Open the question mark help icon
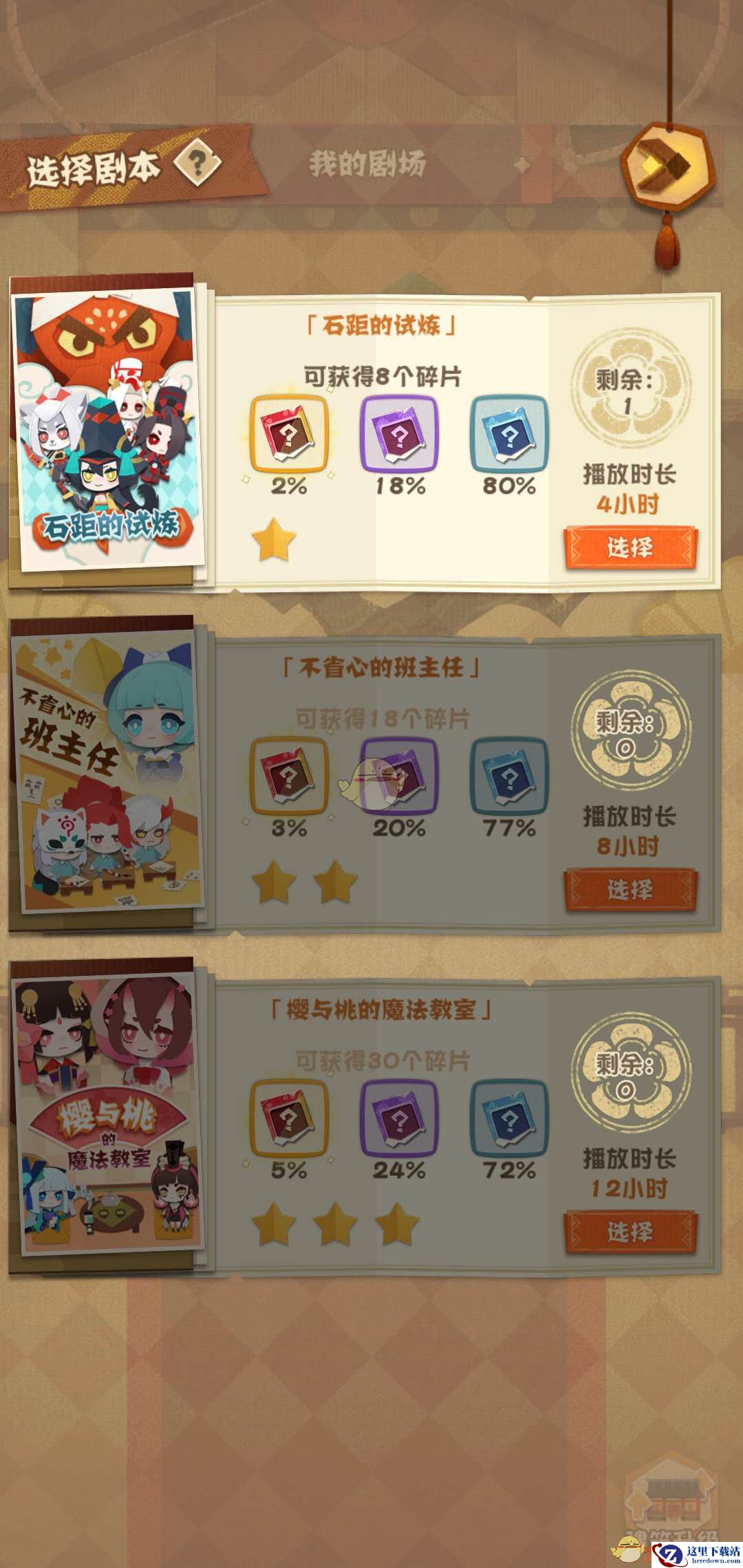The height and width of the screenshot is (1568, 743). 197,163
